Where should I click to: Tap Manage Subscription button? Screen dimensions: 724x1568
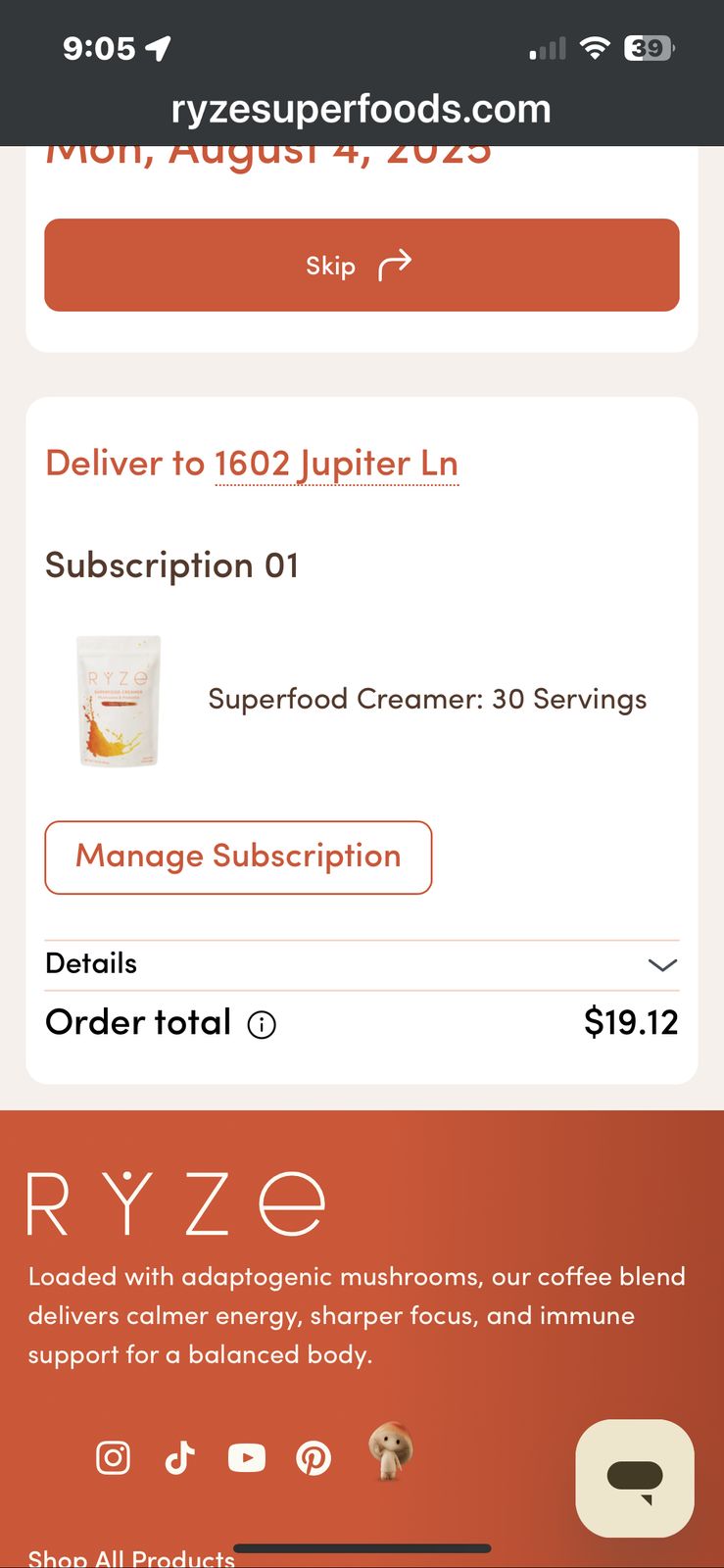(238, 857)
